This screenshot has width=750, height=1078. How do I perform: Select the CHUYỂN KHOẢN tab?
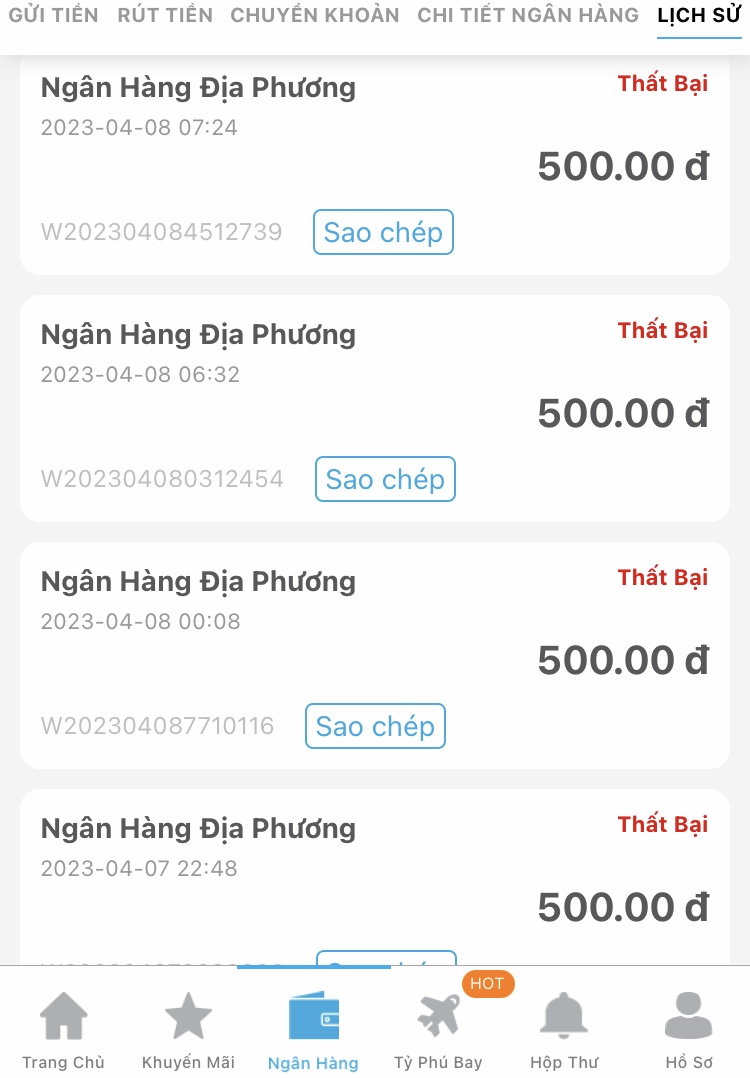coord(314,16)
